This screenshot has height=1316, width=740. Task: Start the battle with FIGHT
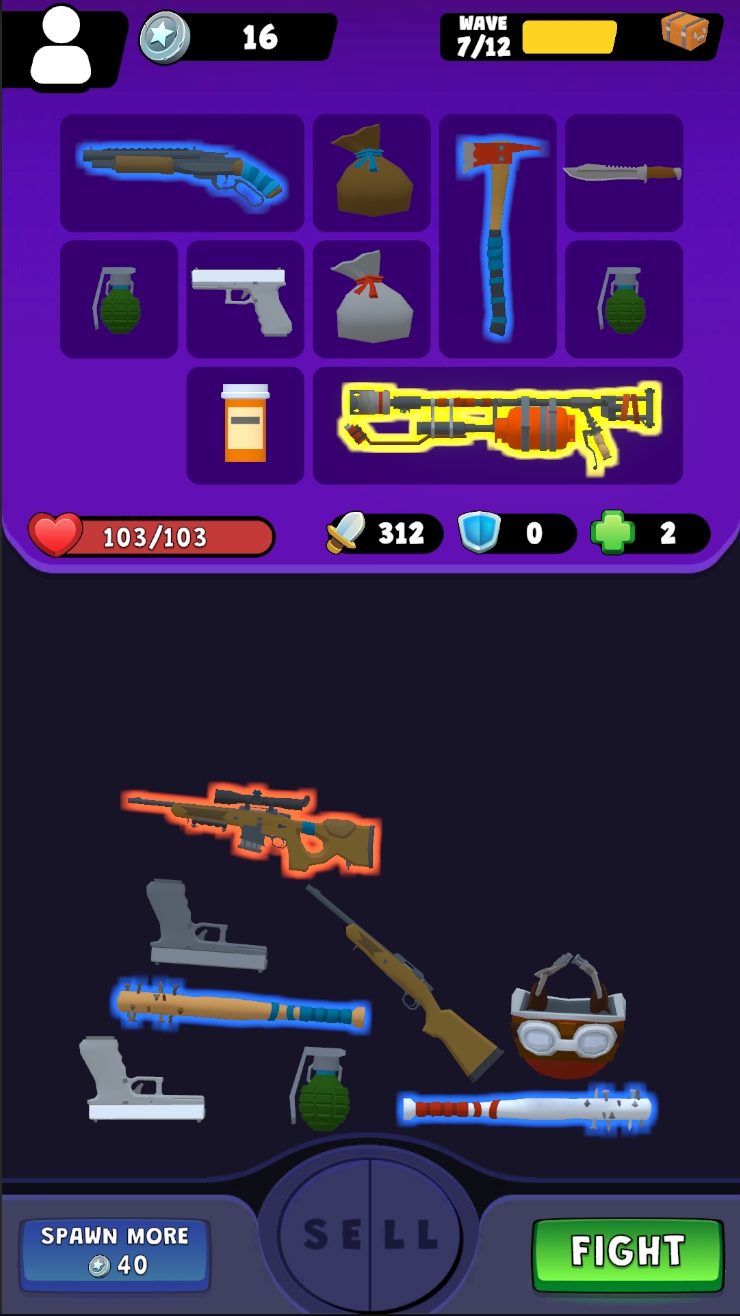(627, 1251)
